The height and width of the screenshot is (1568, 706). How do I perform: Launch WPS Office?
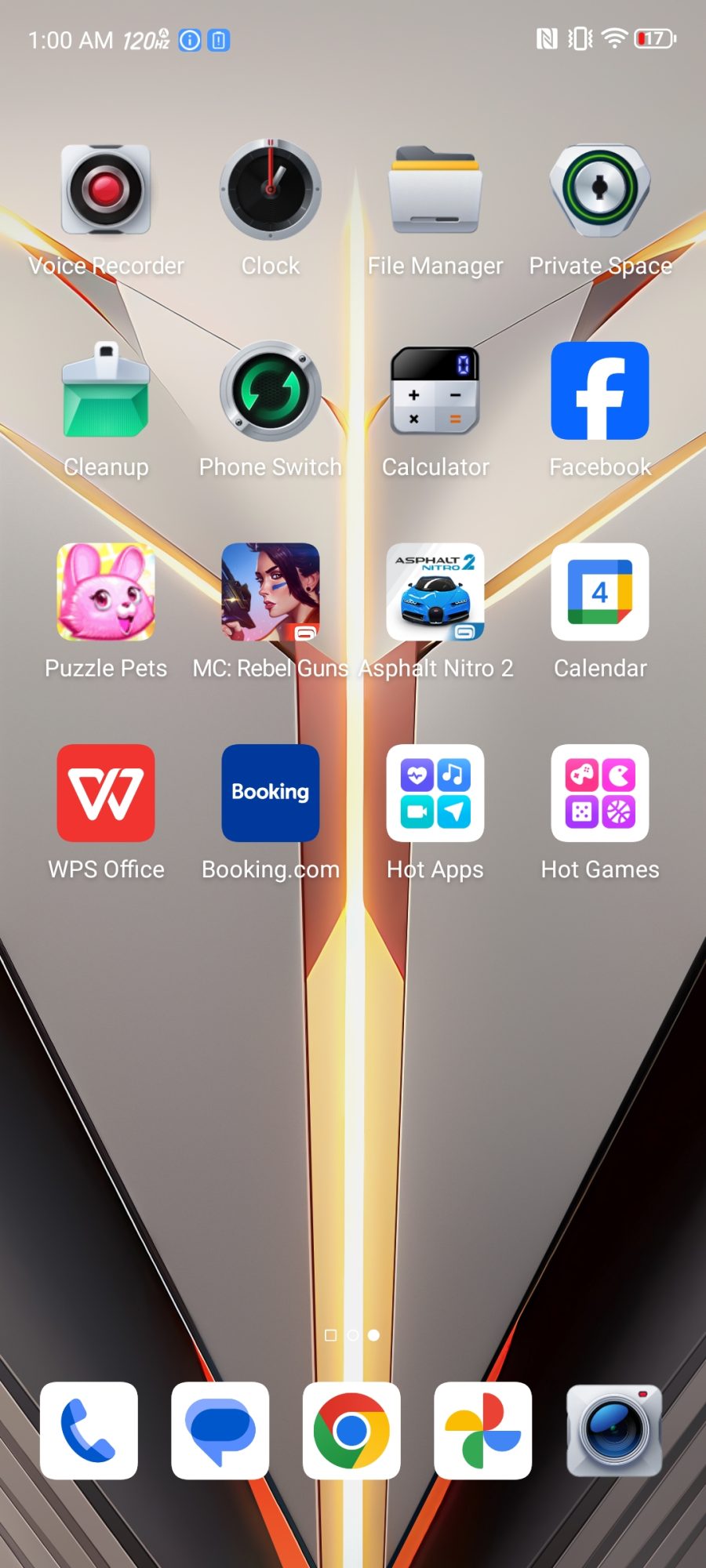(106, 793)
